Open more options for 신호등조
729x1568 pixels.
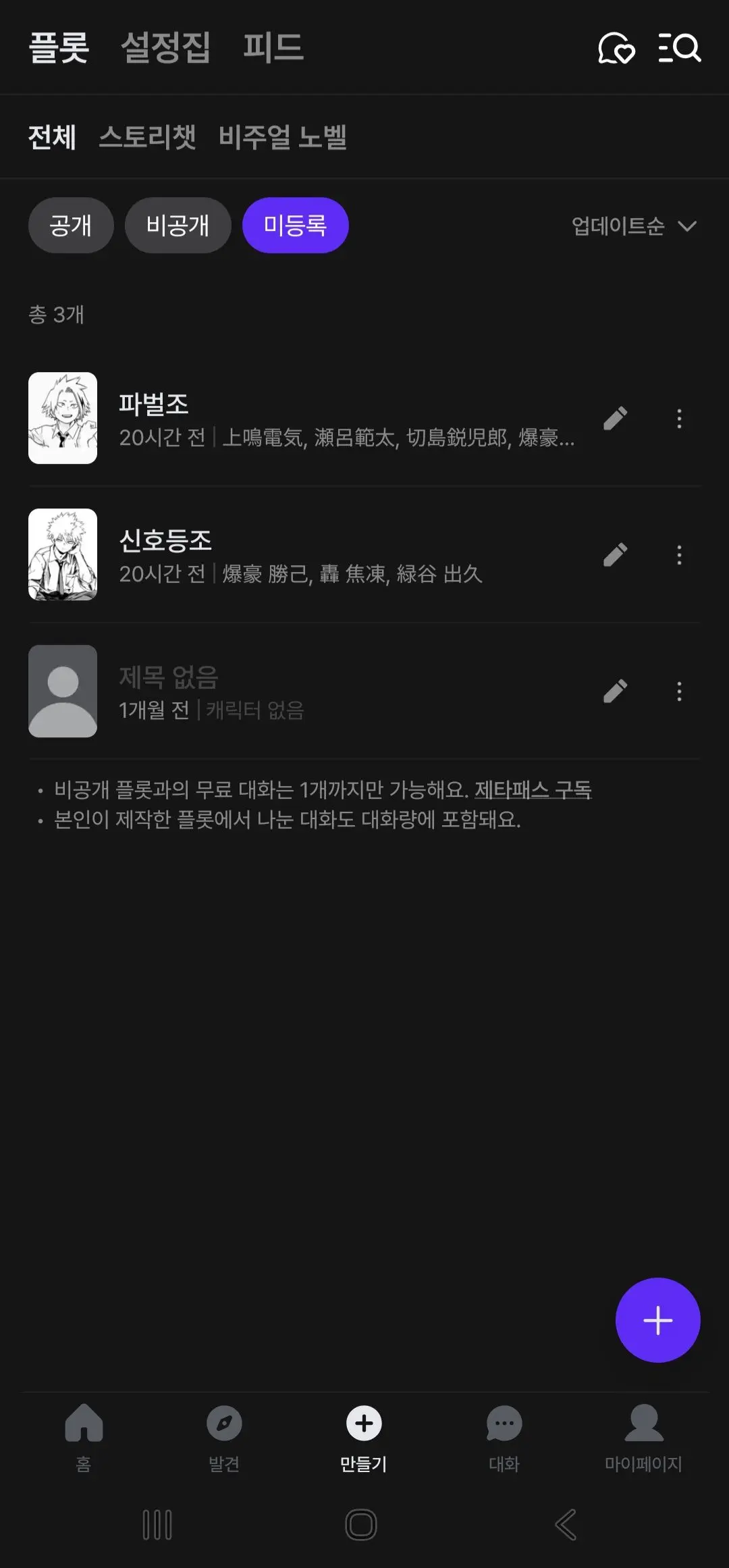[x=679, y=555]
